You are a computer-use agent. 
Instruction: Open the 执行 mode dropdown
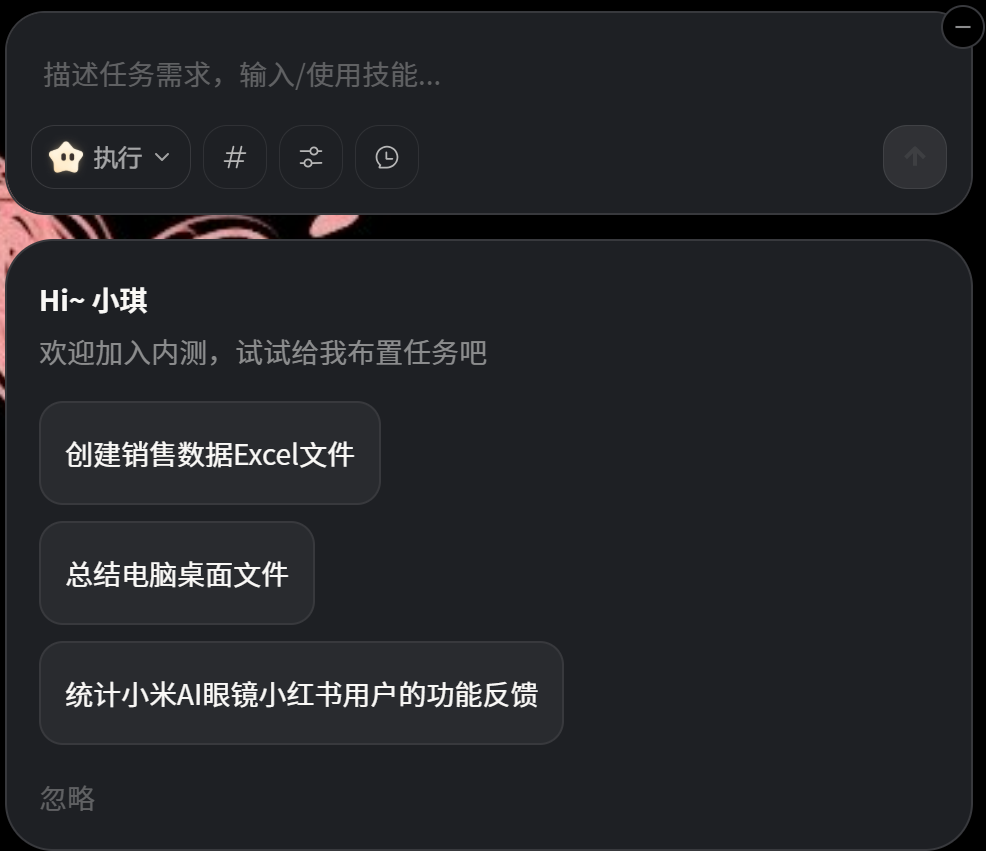point(111,157)
